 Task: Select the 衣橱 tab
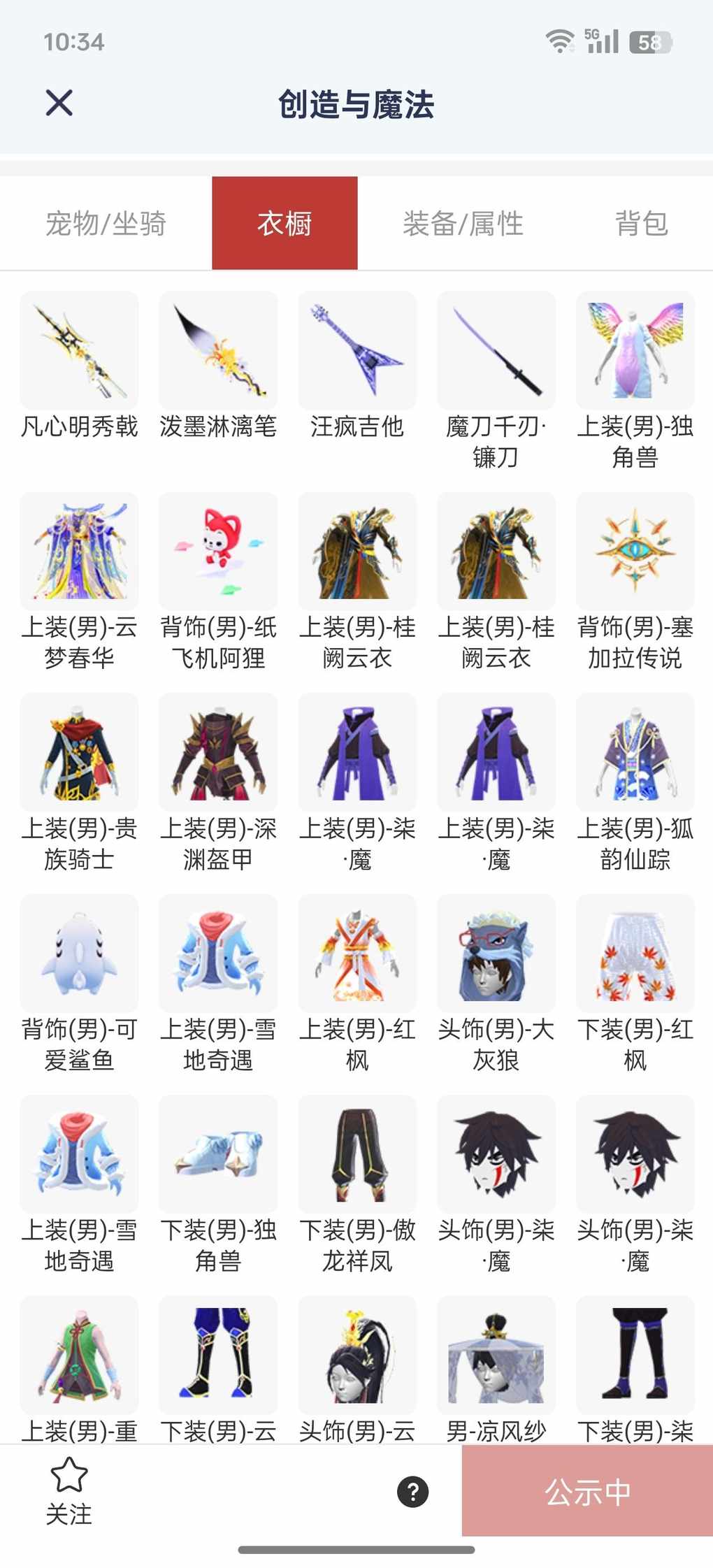(285, 224)
